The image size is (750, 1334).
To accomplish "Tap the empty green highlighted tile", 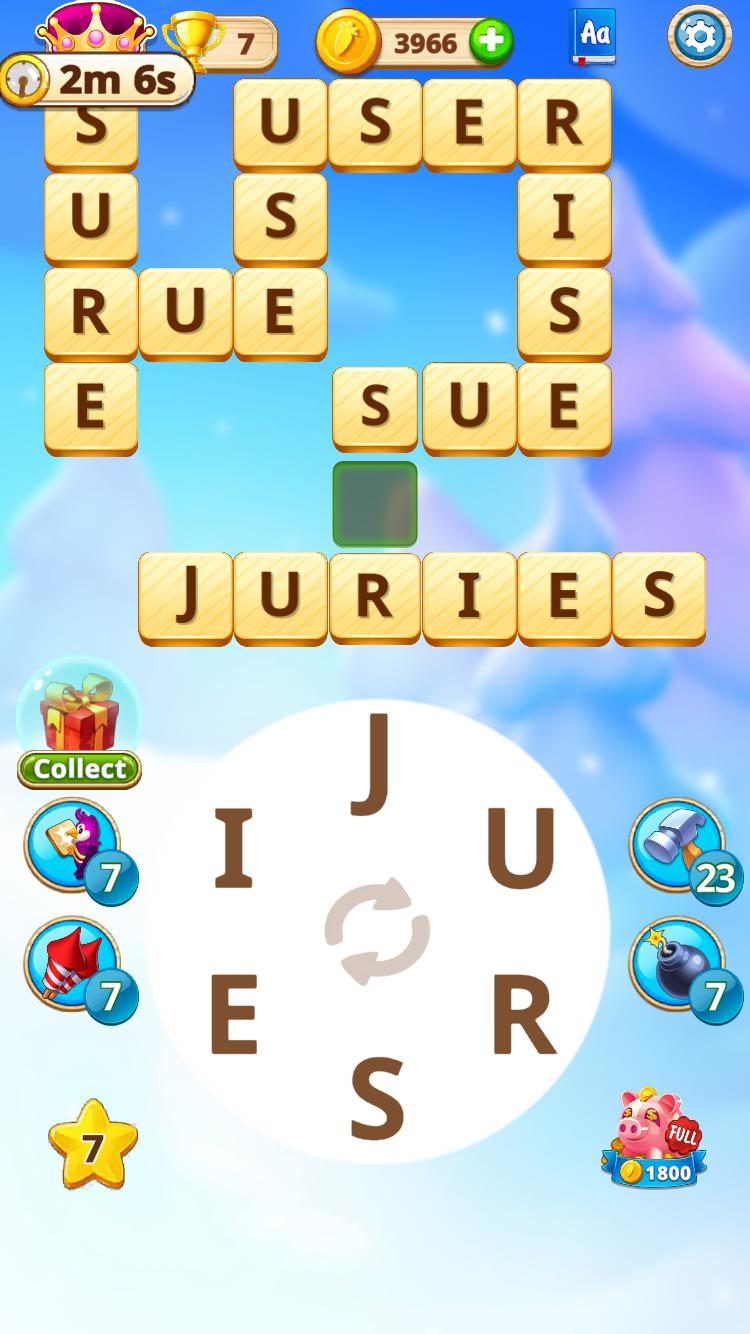I will point(375,504).
